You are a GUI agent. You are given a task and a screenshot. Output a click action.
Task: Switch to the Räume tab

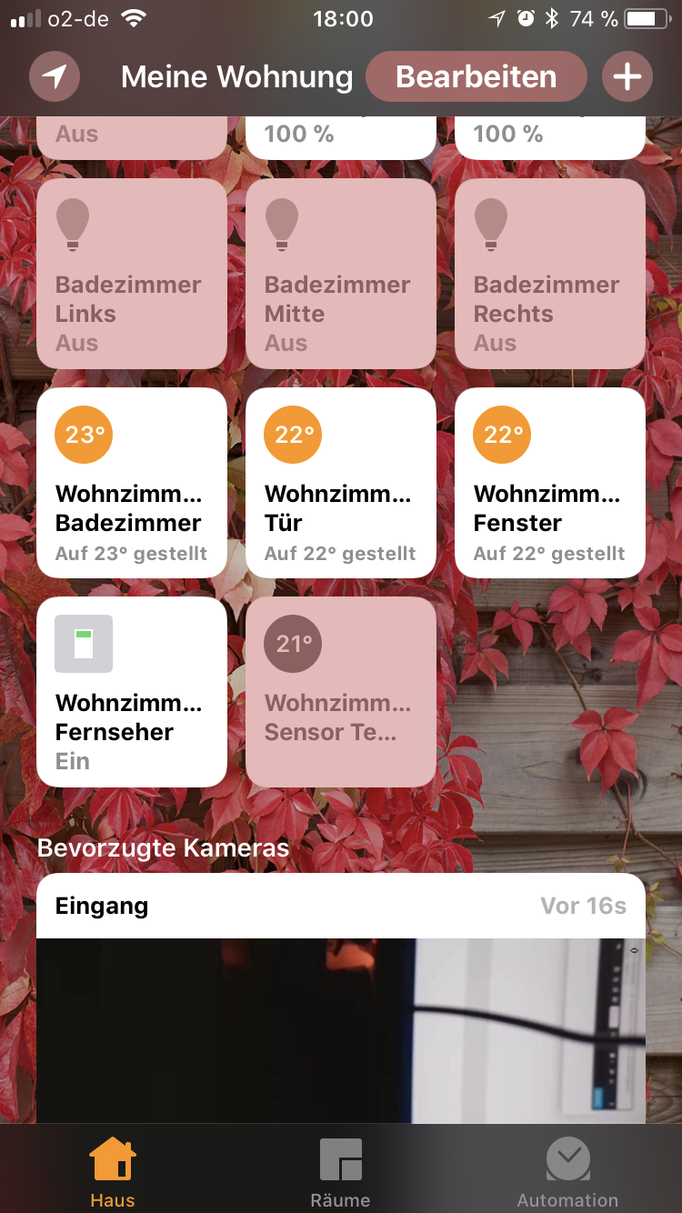tap(340, 1173)
